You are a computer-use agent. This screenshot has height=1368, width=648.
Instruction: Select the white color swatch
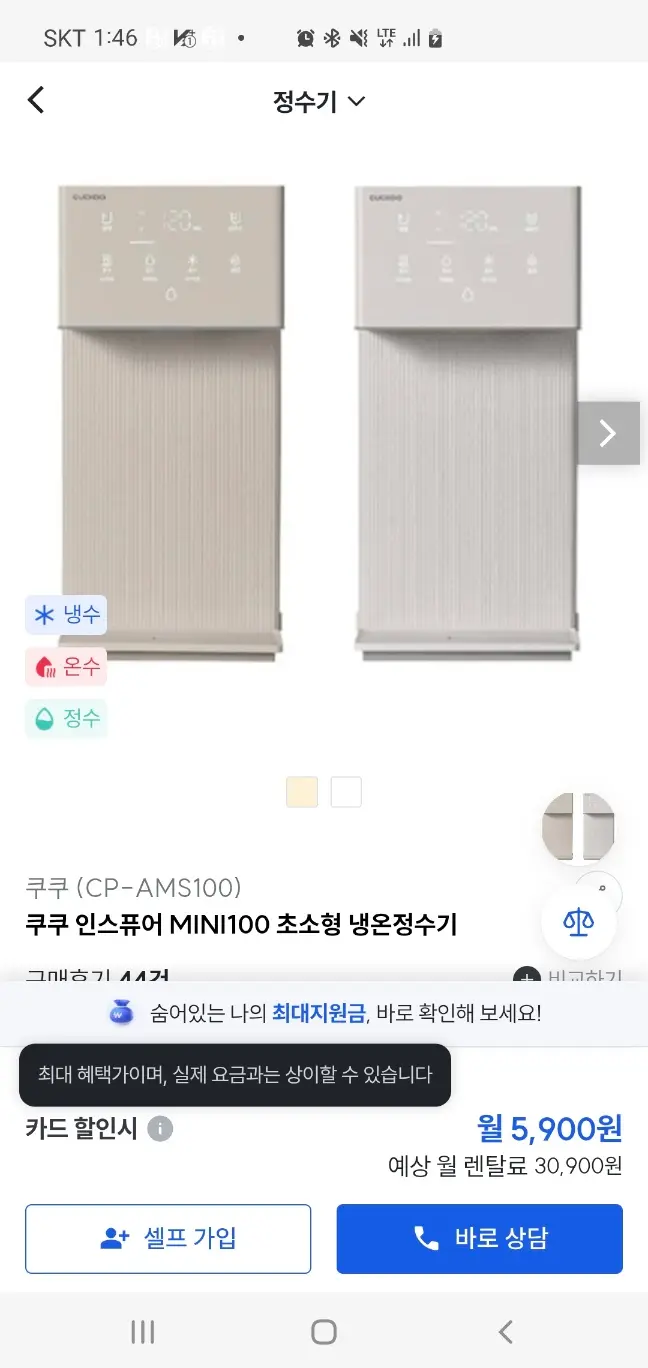(346, 792)
